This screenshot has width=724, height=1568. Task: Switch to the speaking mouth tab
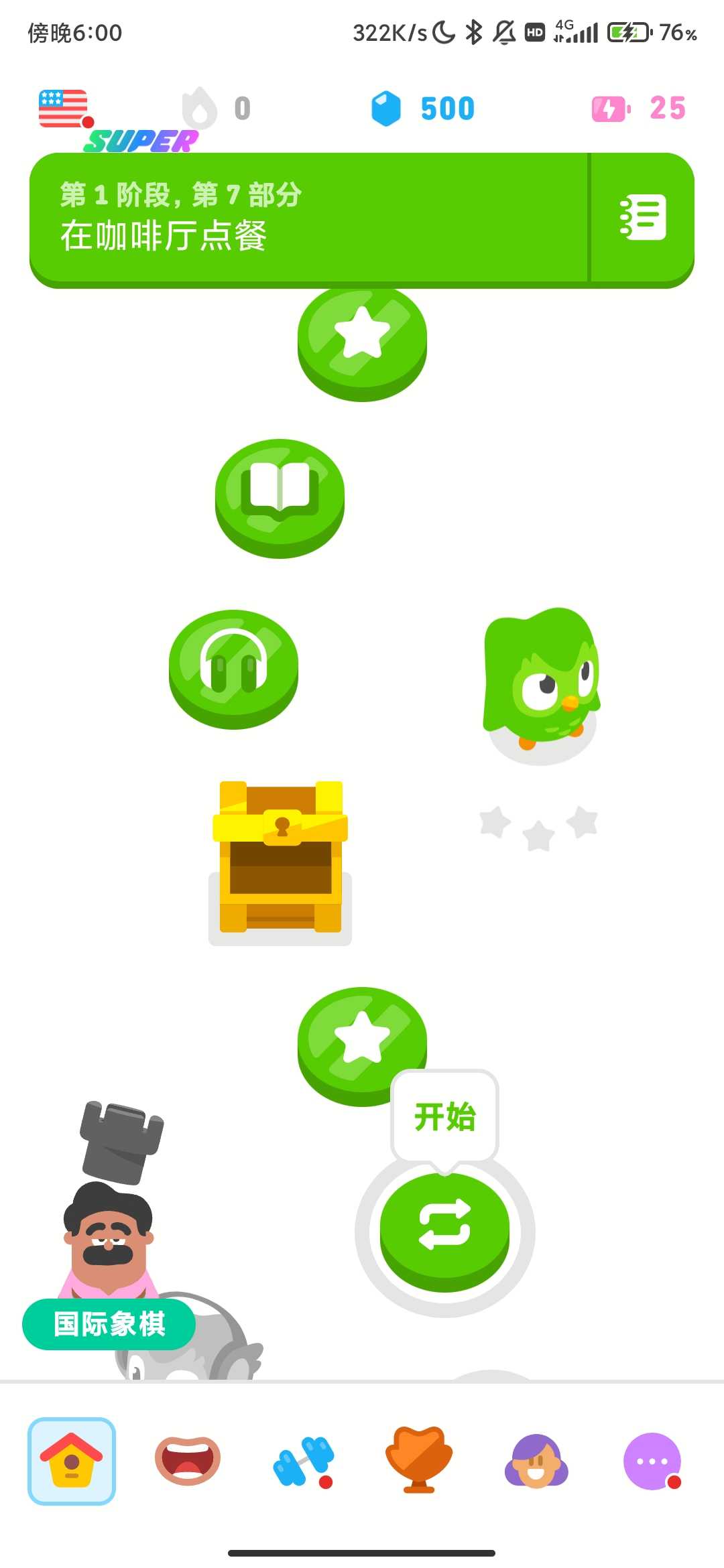[x=188, y=1461]
